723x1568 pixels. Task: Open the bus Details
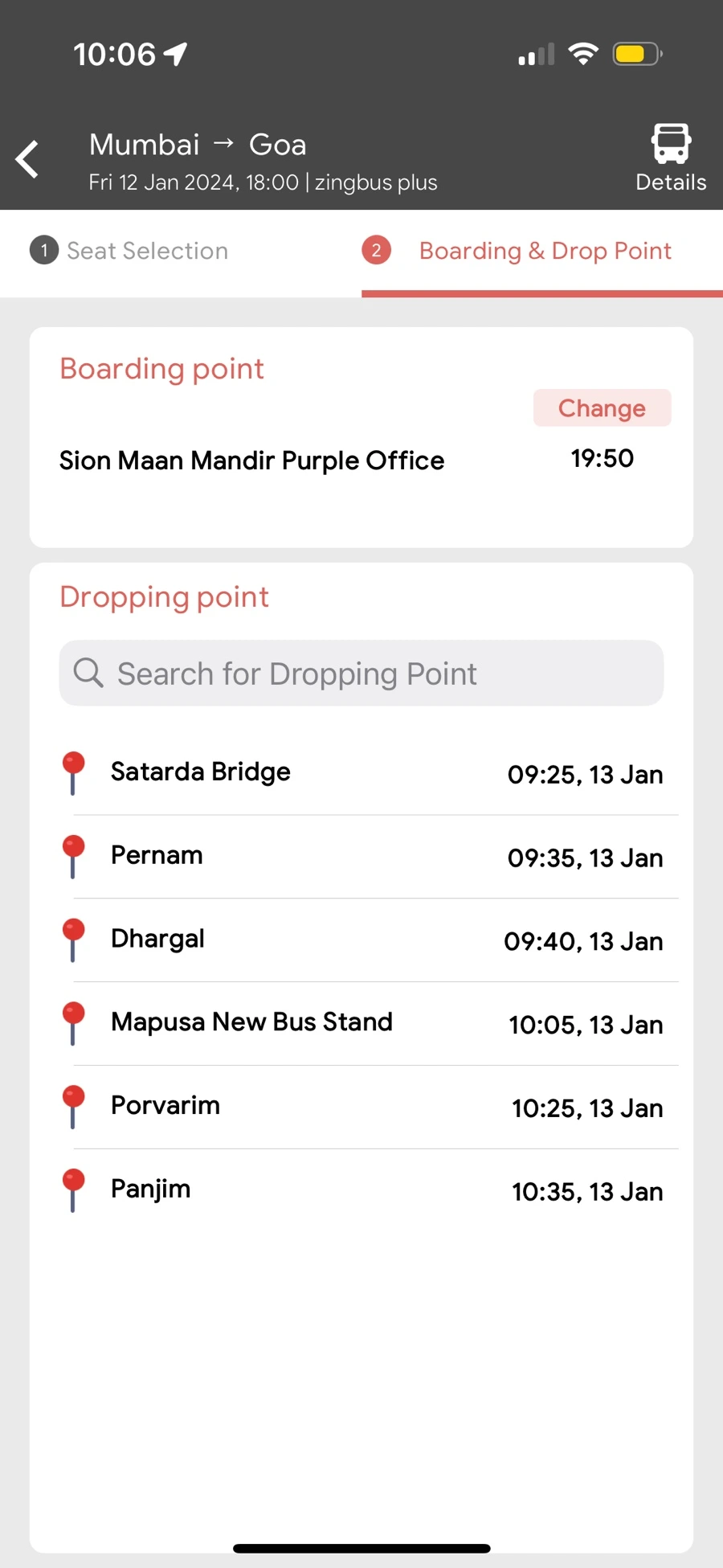(671, 158)
